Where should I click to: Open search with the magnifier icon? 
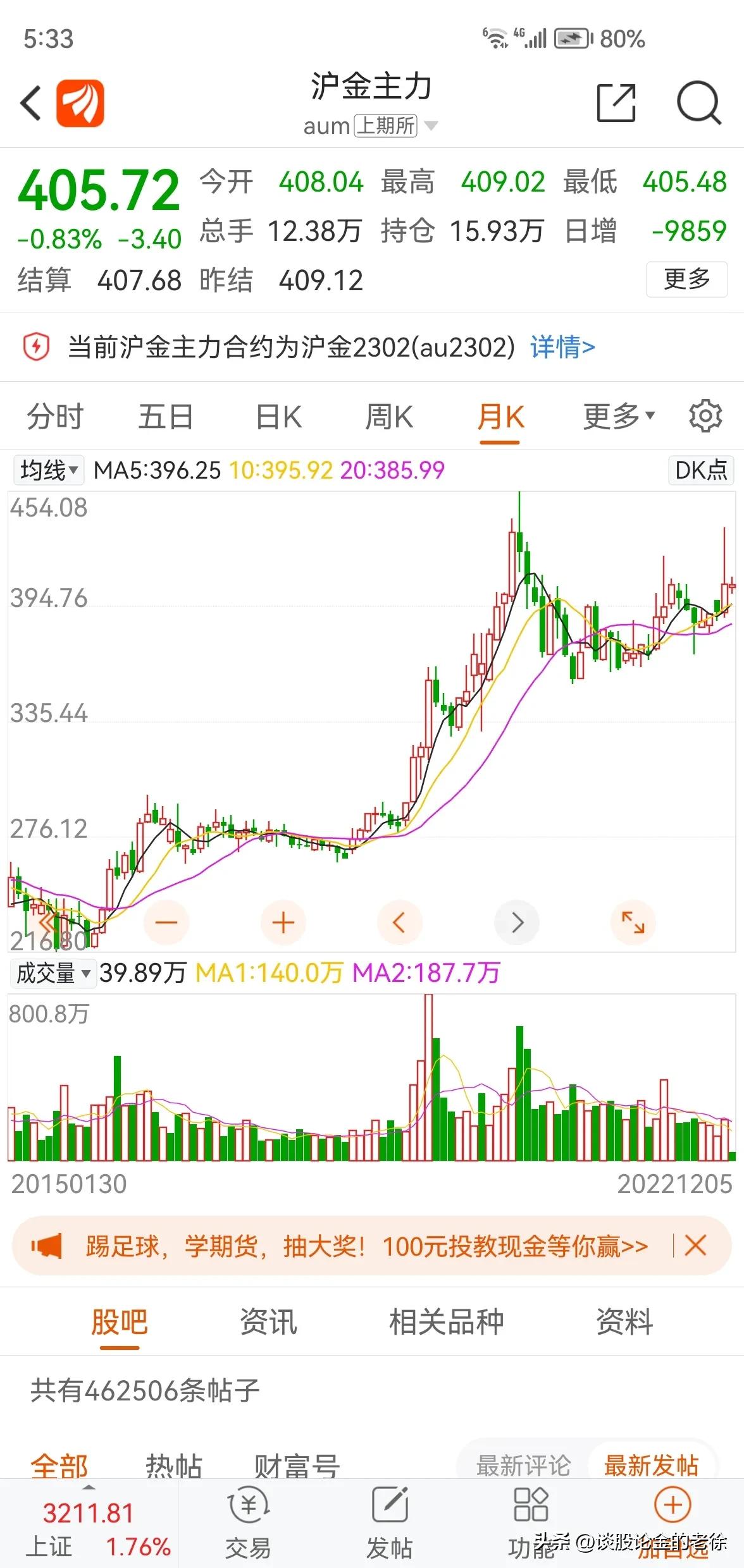[698, 102]
